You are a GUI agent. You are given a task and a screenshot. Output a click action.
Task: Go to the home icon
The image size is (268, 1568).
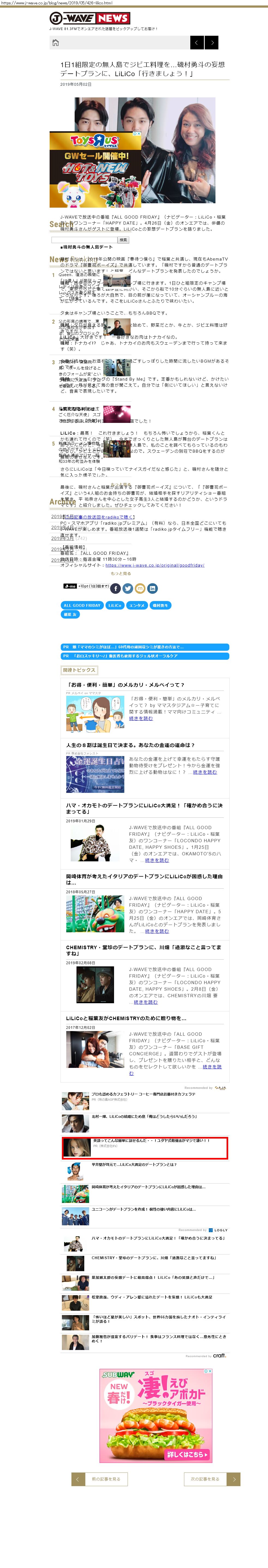(x=55, y=43)
